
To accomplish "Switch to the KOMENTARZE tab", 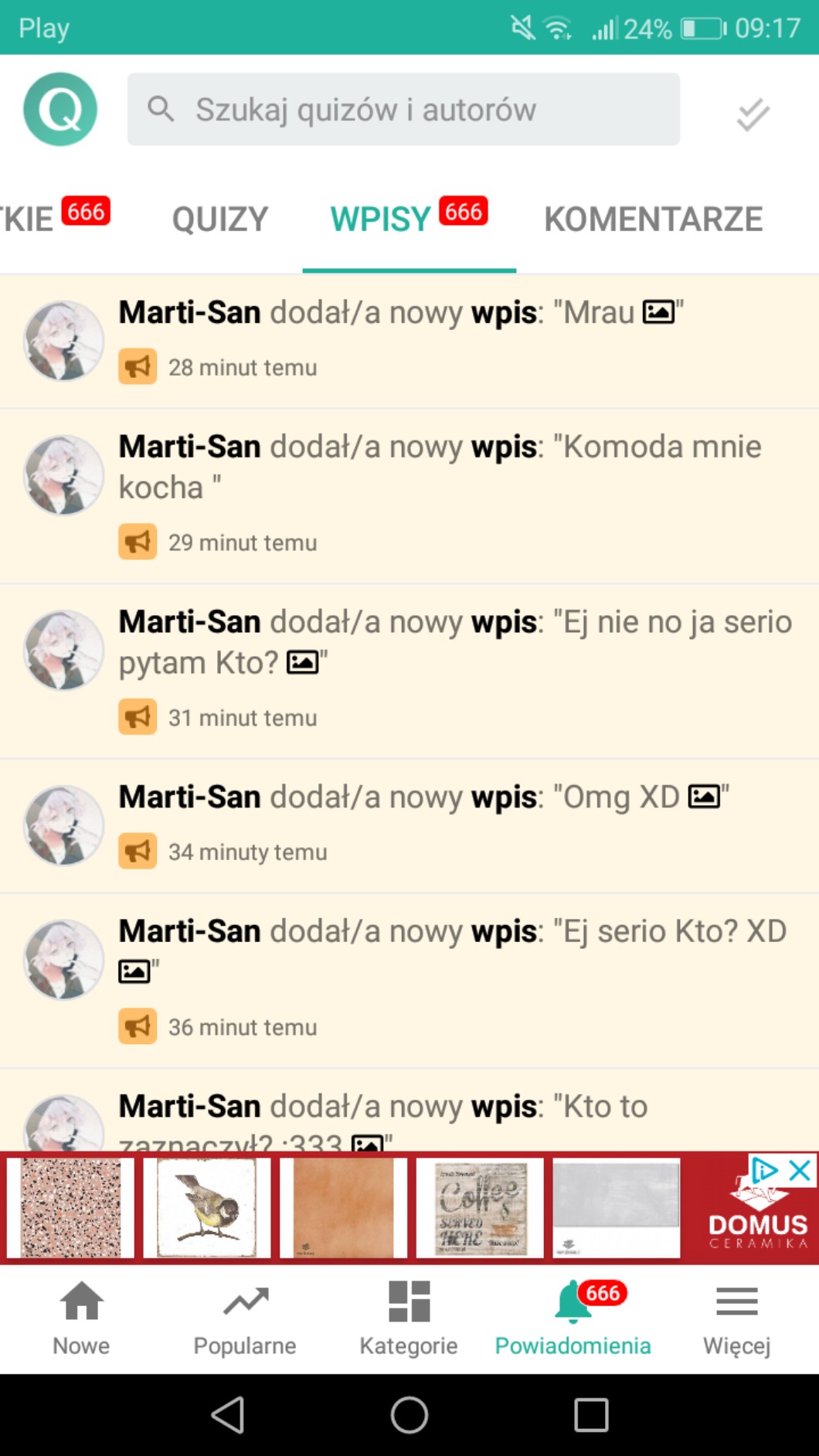I will (x=653, y=219).
